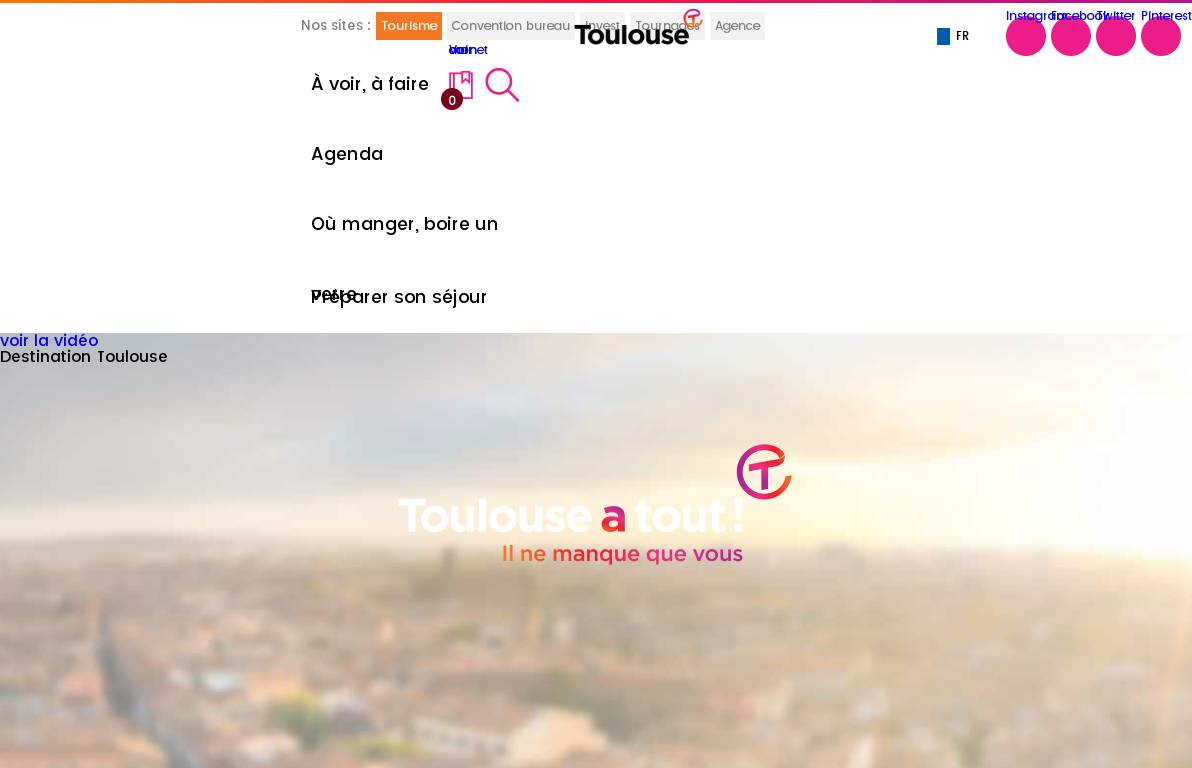This screenshot has height=768, width=1192.
Task: Tap the magnifying glass search icon
Action: coord(502,85)
